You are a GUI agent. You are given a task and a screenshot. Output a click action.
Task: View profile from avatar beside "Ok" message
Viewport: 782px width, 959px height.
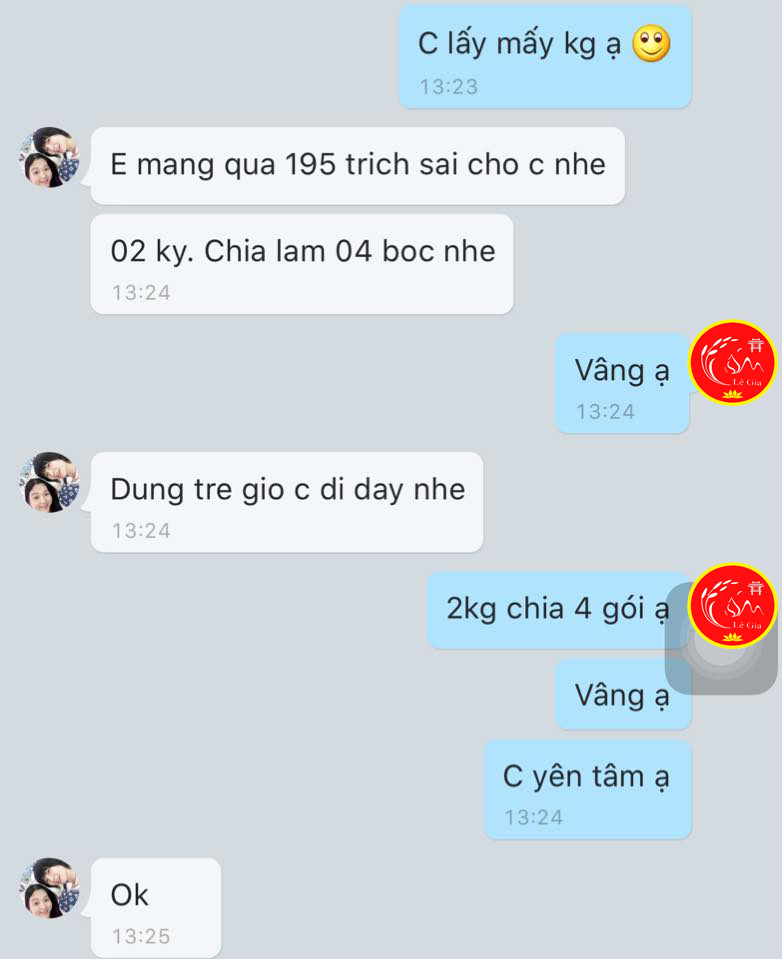[x=50, y=888]
